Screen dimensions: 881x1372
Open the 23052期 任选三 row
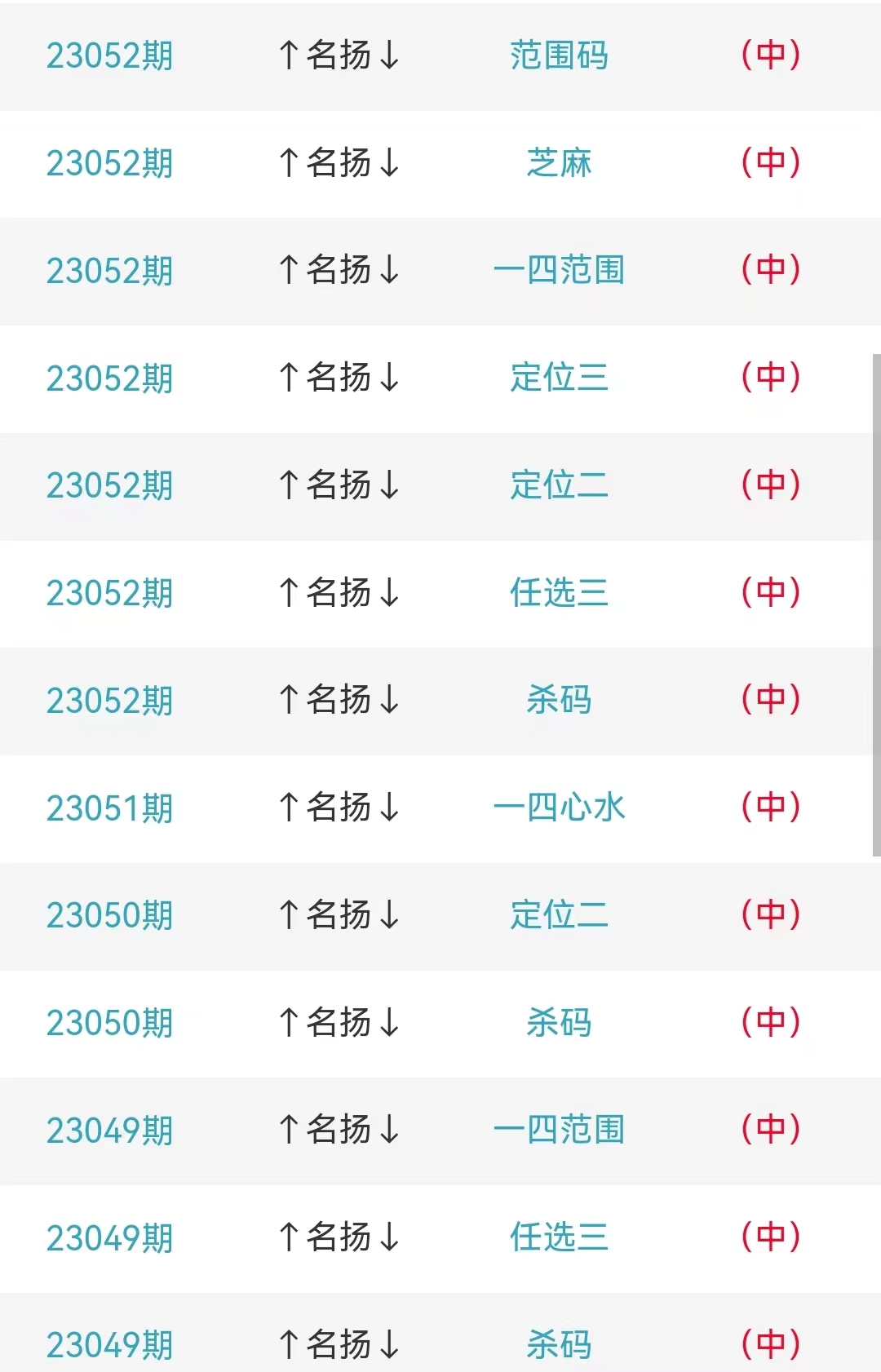pos(559,593)
